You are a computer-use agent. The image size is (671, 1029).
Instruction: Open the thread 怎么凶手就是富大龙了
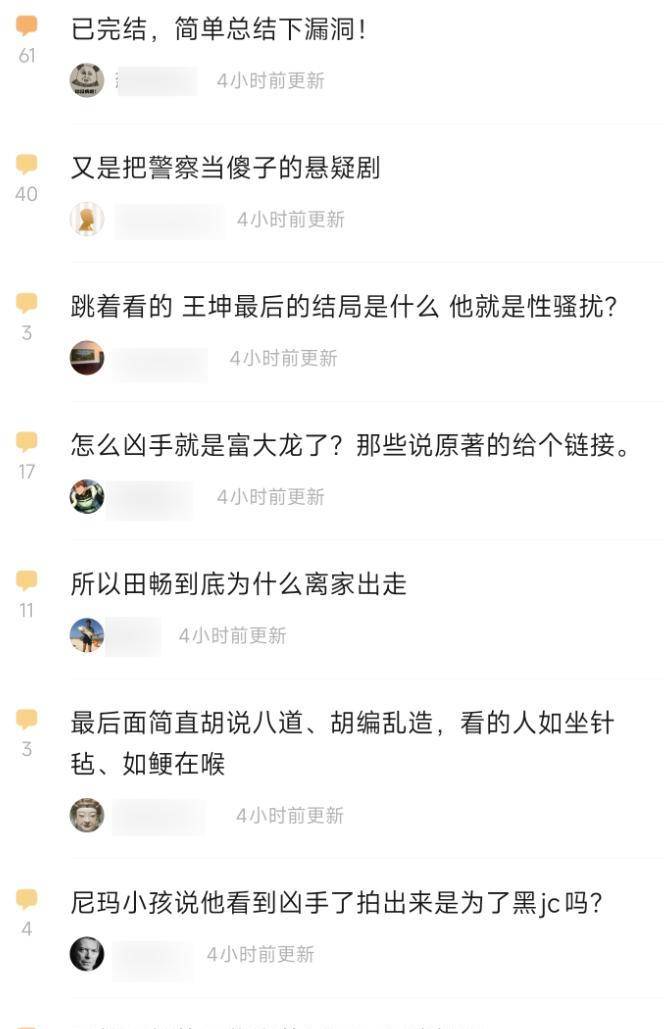[350, 445]
